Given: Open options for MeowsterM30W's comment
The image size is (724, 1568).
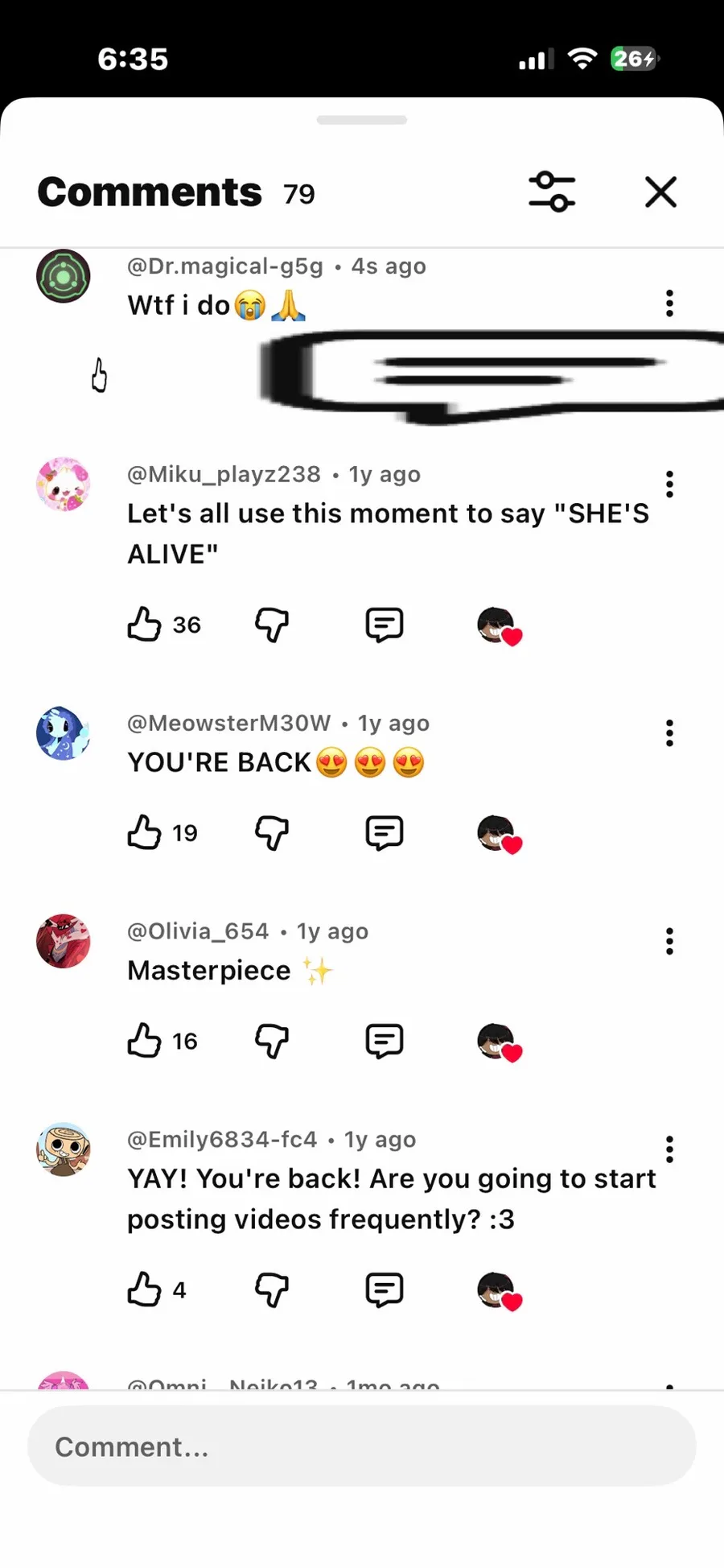Looking at the screenshot, I should [x=668, y=733].
